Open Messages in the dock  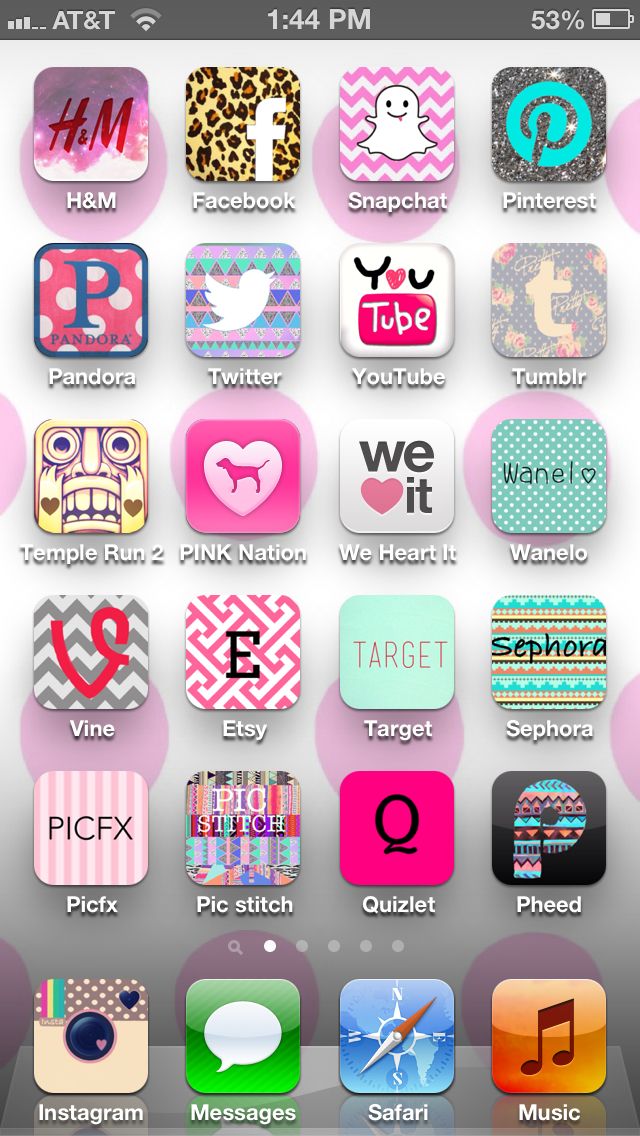click(x=243, y=1036)
